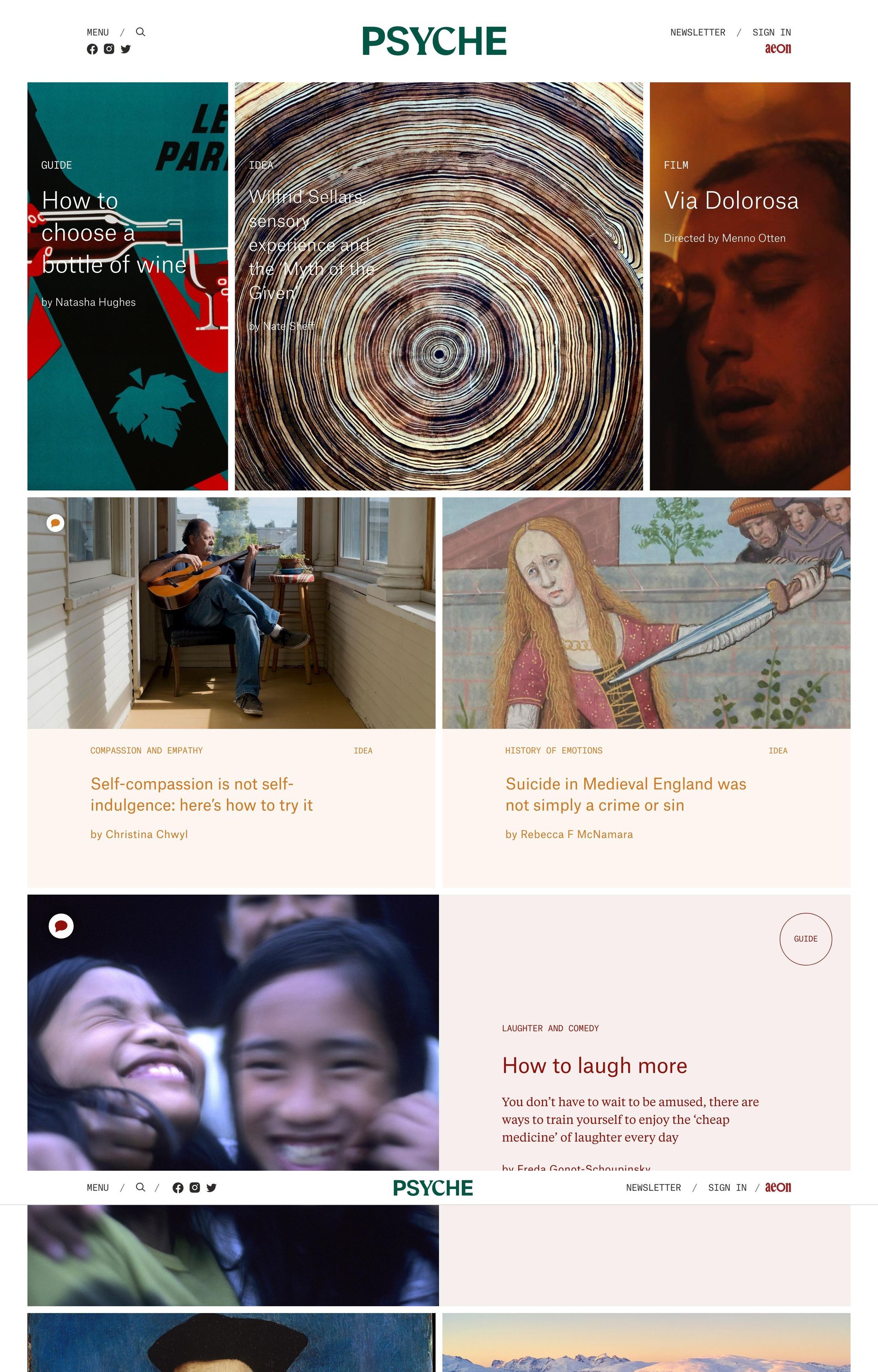Open the self-compassion article by Christina Chwyl

point(201,794)
